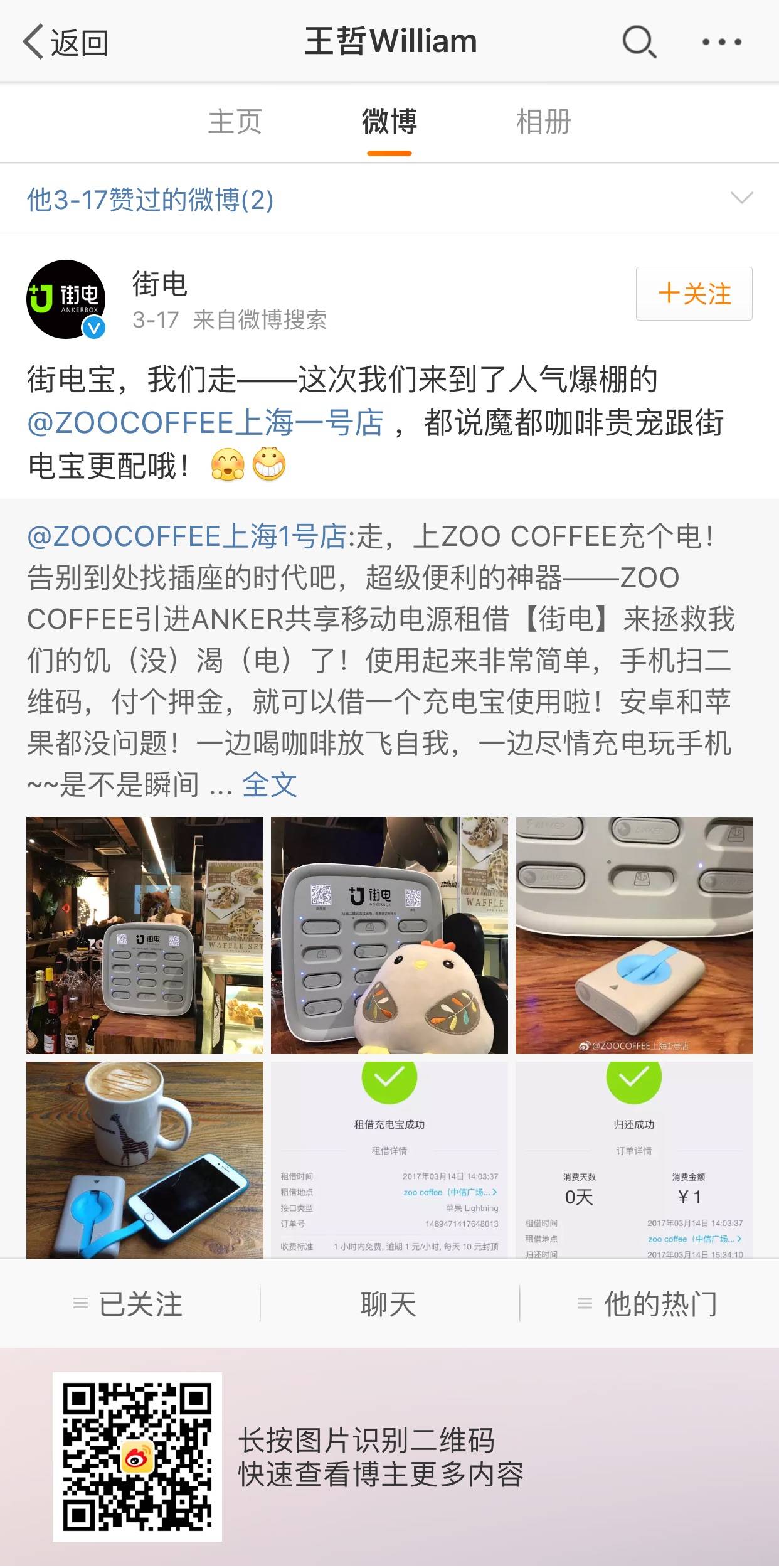Expand the full post via 全文
The image size is (779, 1568).
pyautogui.click(x=270, y=784)
